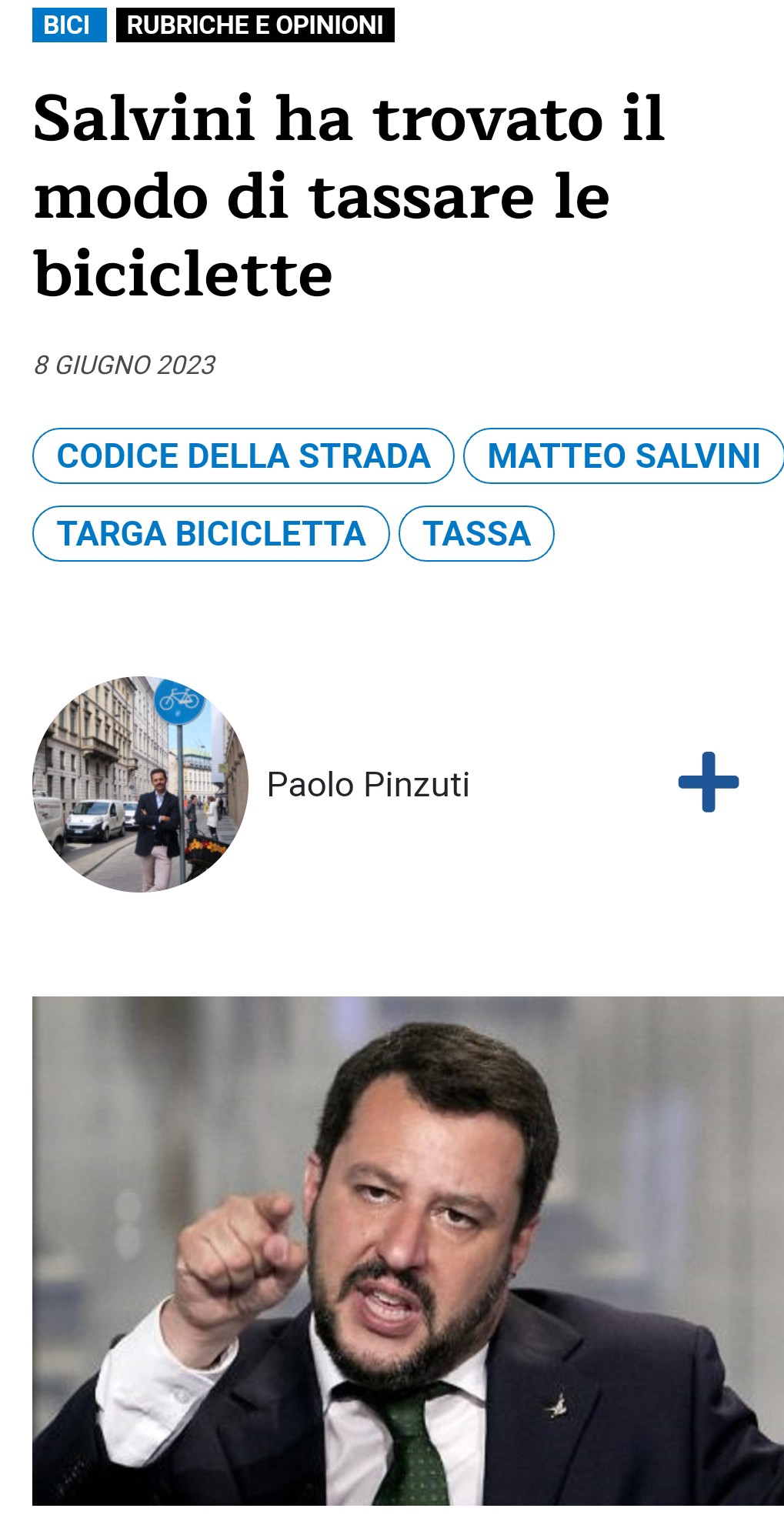View articles tagged Tassa
This screenshot has width=784, height=1515.
tap(477, 533)
